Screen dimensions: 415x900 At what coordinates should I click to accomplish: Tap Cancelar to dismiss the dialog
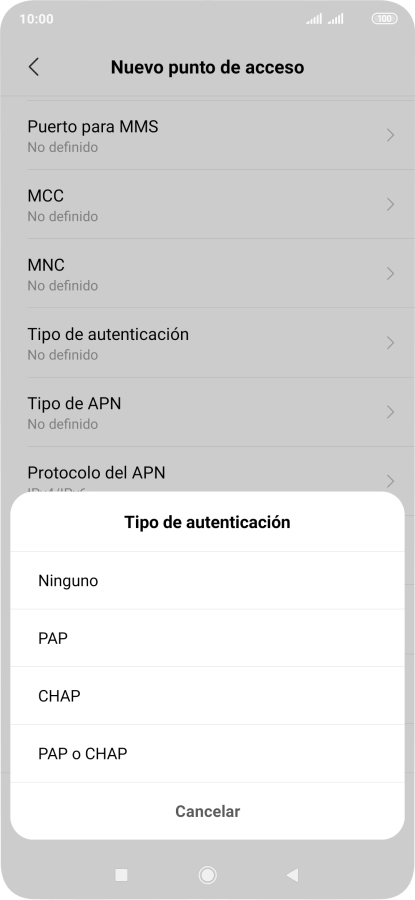pyautogui.click(x=207, y=811)
